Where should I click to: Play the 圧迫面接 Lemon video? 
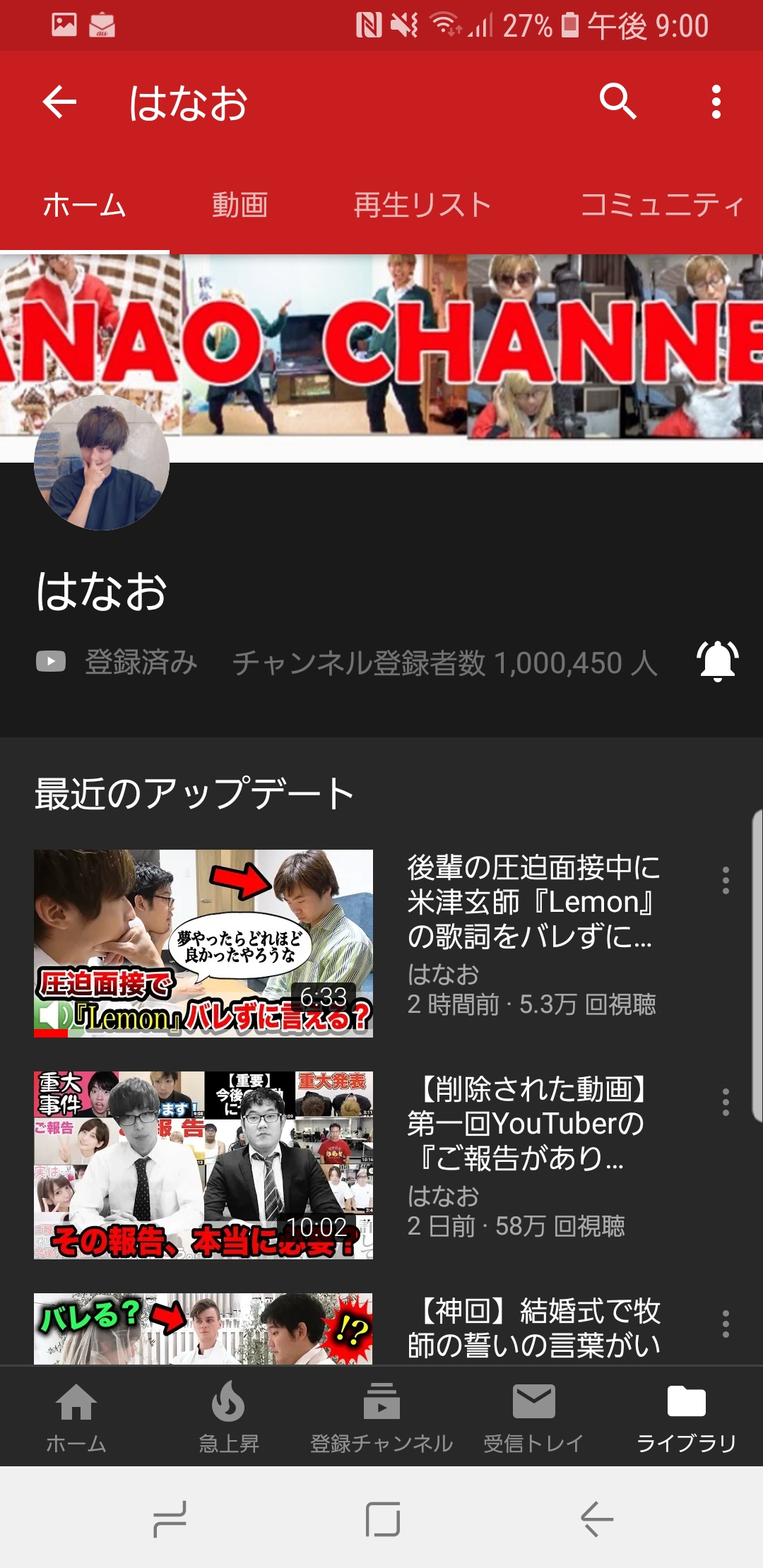[x=203, y=943]
